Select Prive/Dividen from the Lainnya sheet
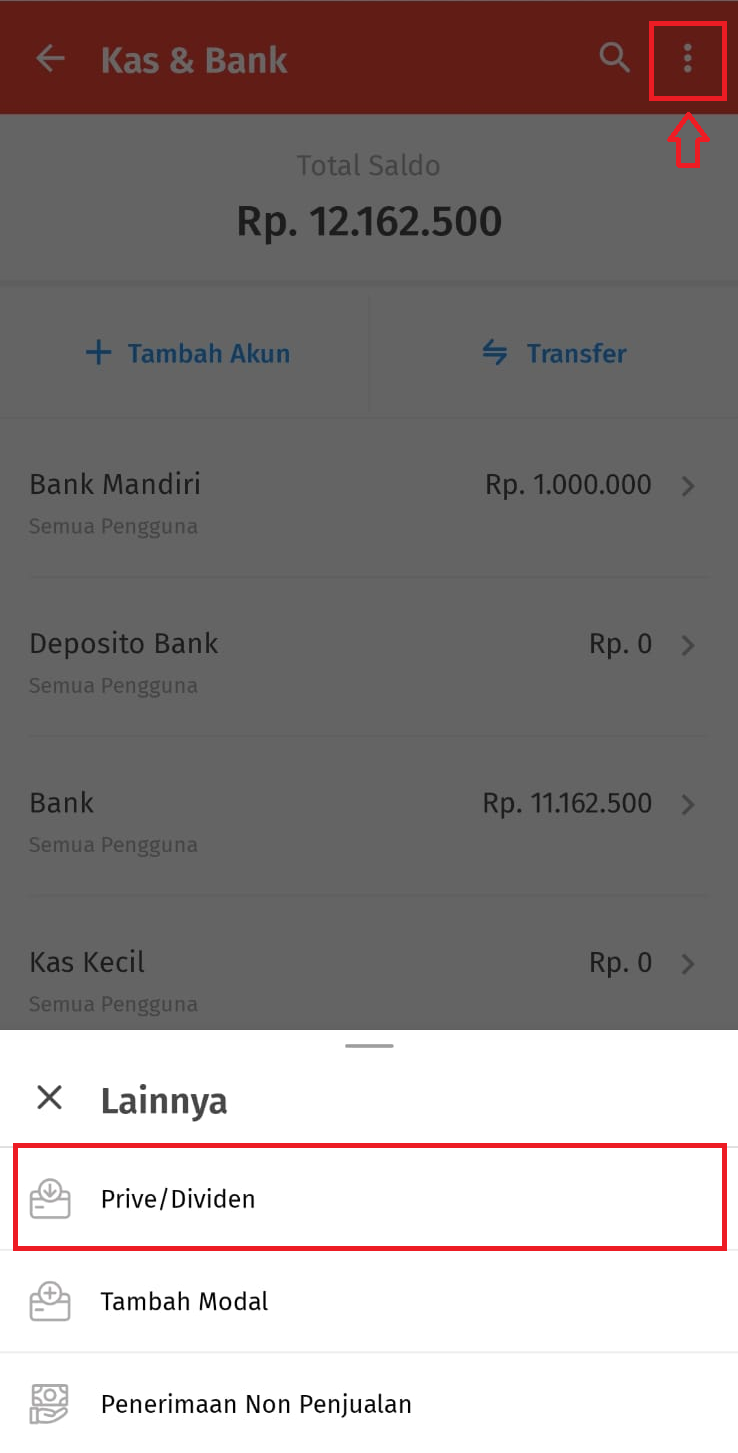This screenshot has width=738, height=1453. [369, 1198]
